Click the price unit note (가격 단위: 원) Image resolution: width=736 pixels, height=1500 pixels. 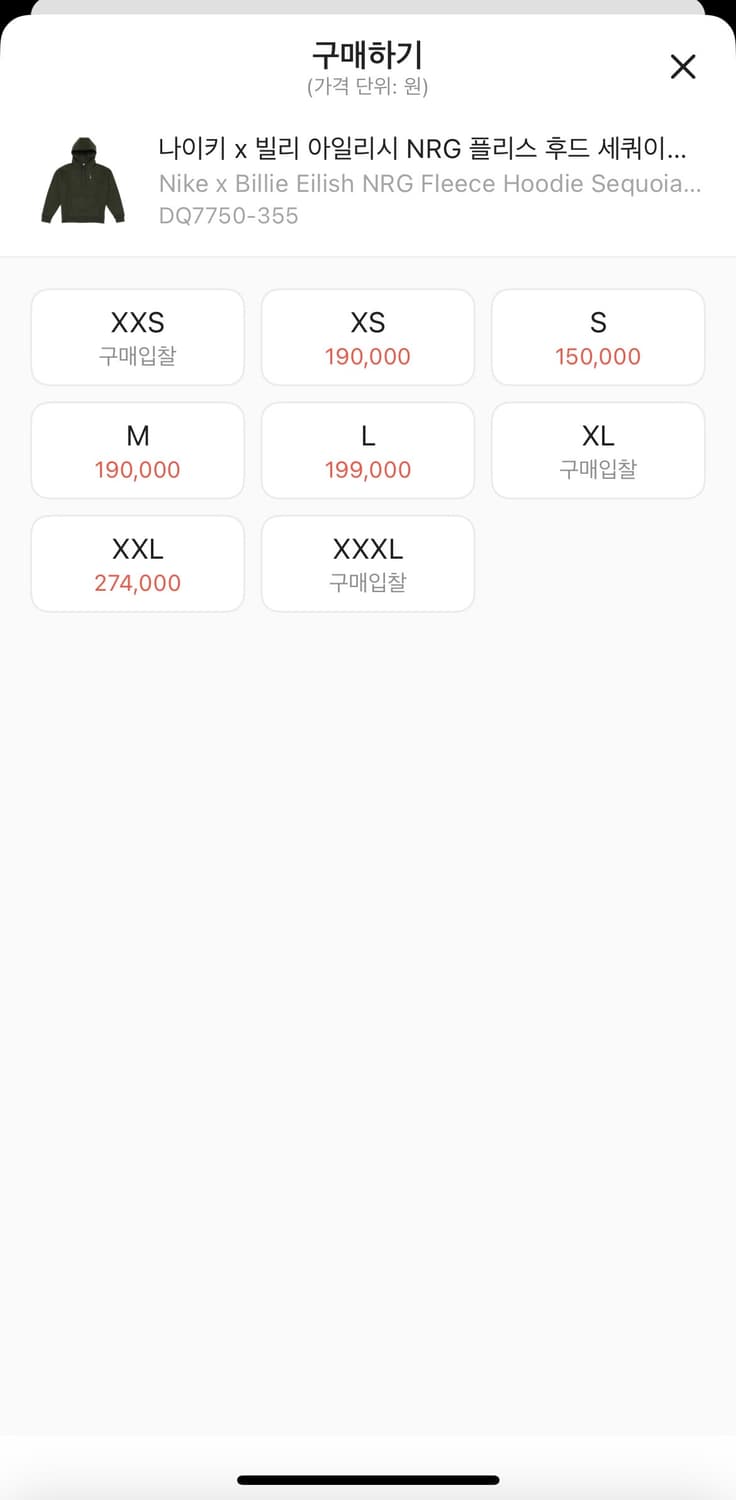tap(367, 87)
